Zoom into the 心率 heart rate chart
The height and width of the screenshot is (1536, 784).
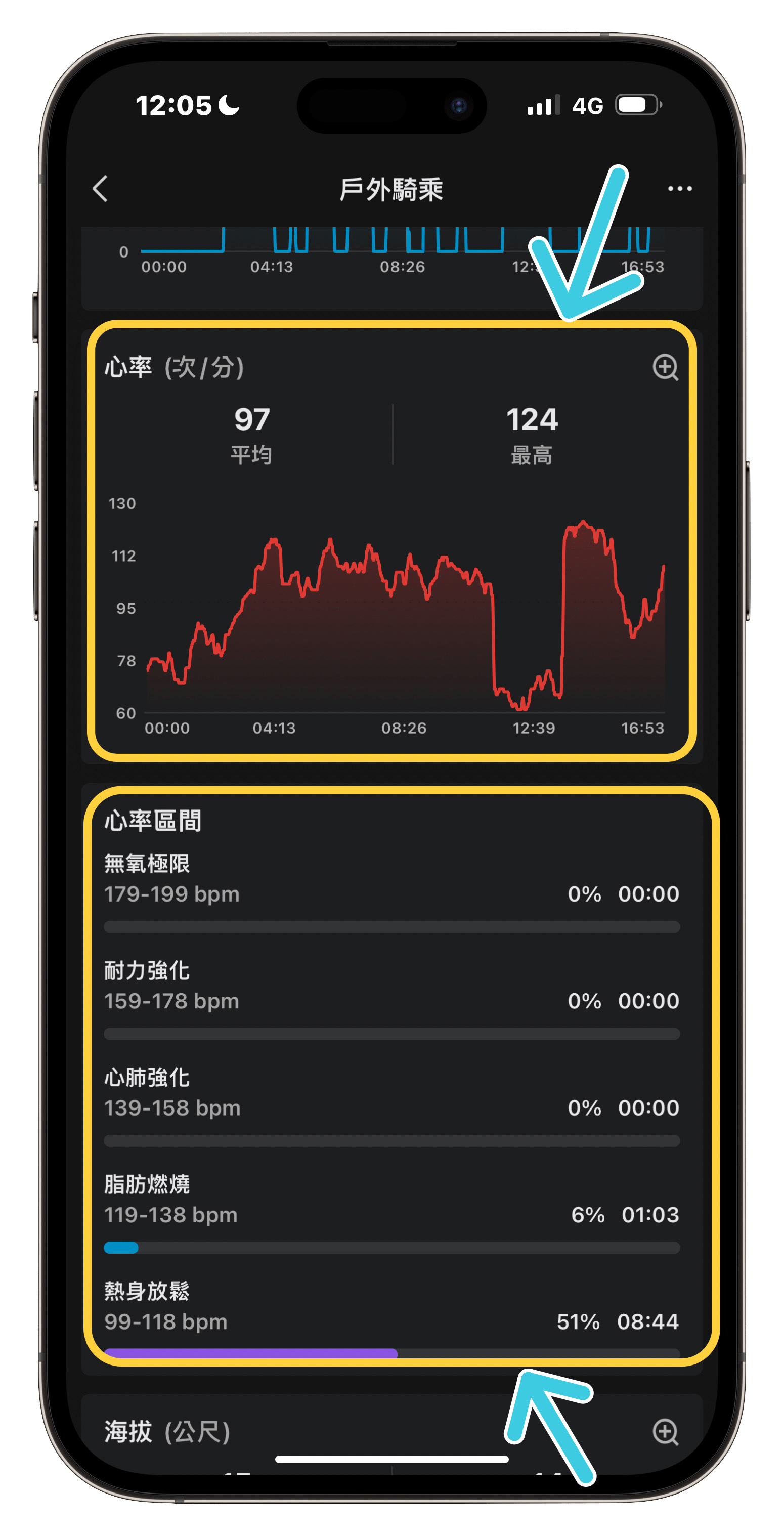tap(665, 367)
